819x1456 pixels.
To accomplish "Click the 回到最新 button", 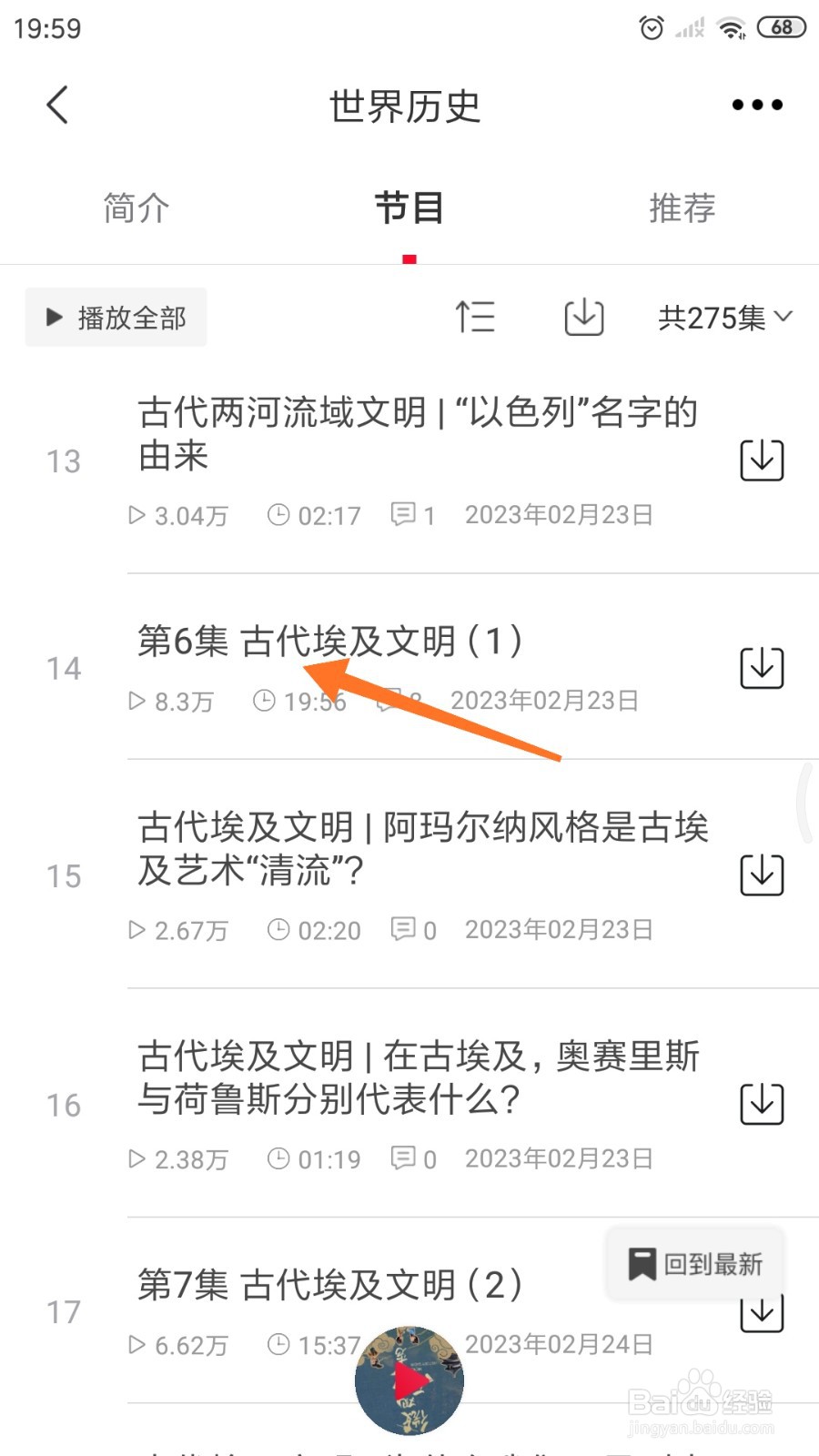I will pos(694,1264).
